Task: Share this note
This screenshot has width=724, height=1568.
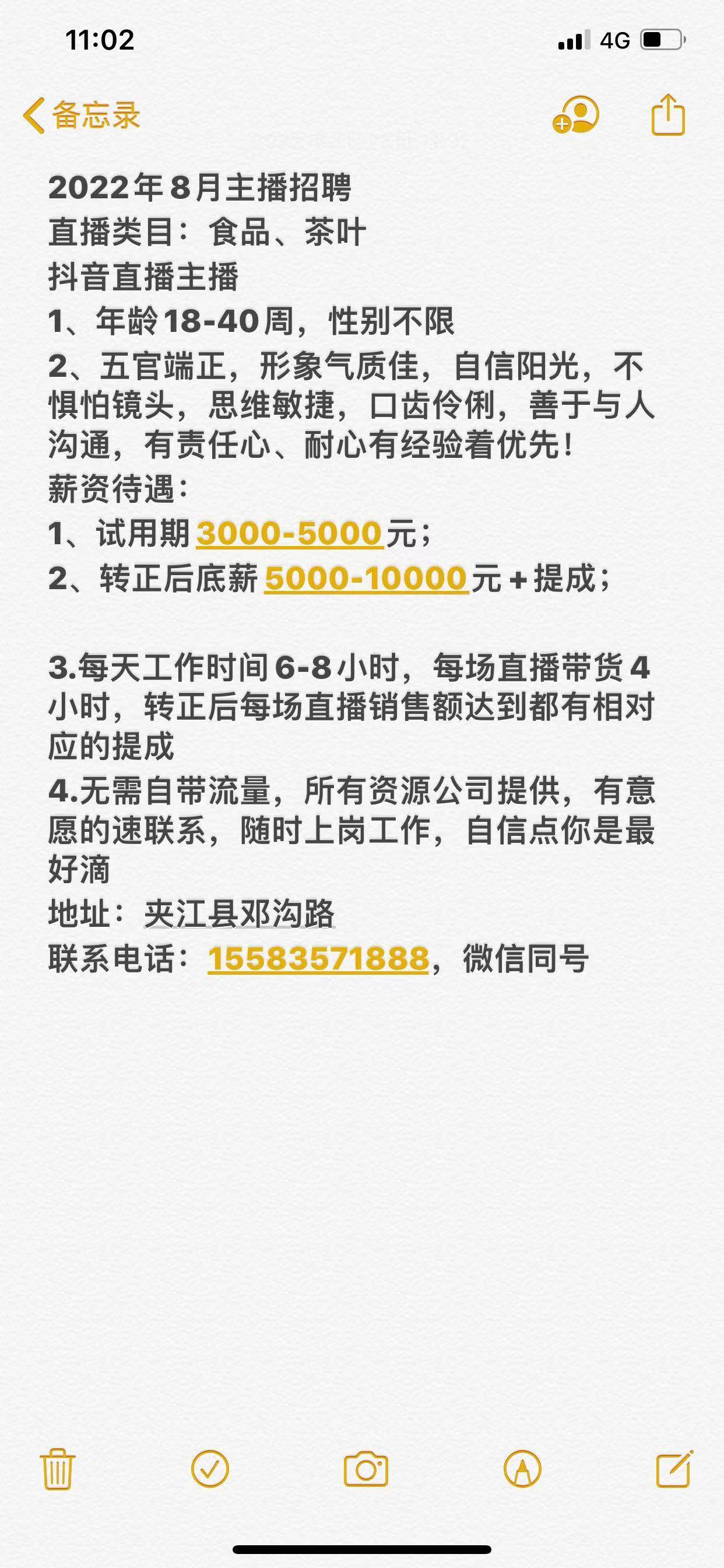Action: pos(668,115)
